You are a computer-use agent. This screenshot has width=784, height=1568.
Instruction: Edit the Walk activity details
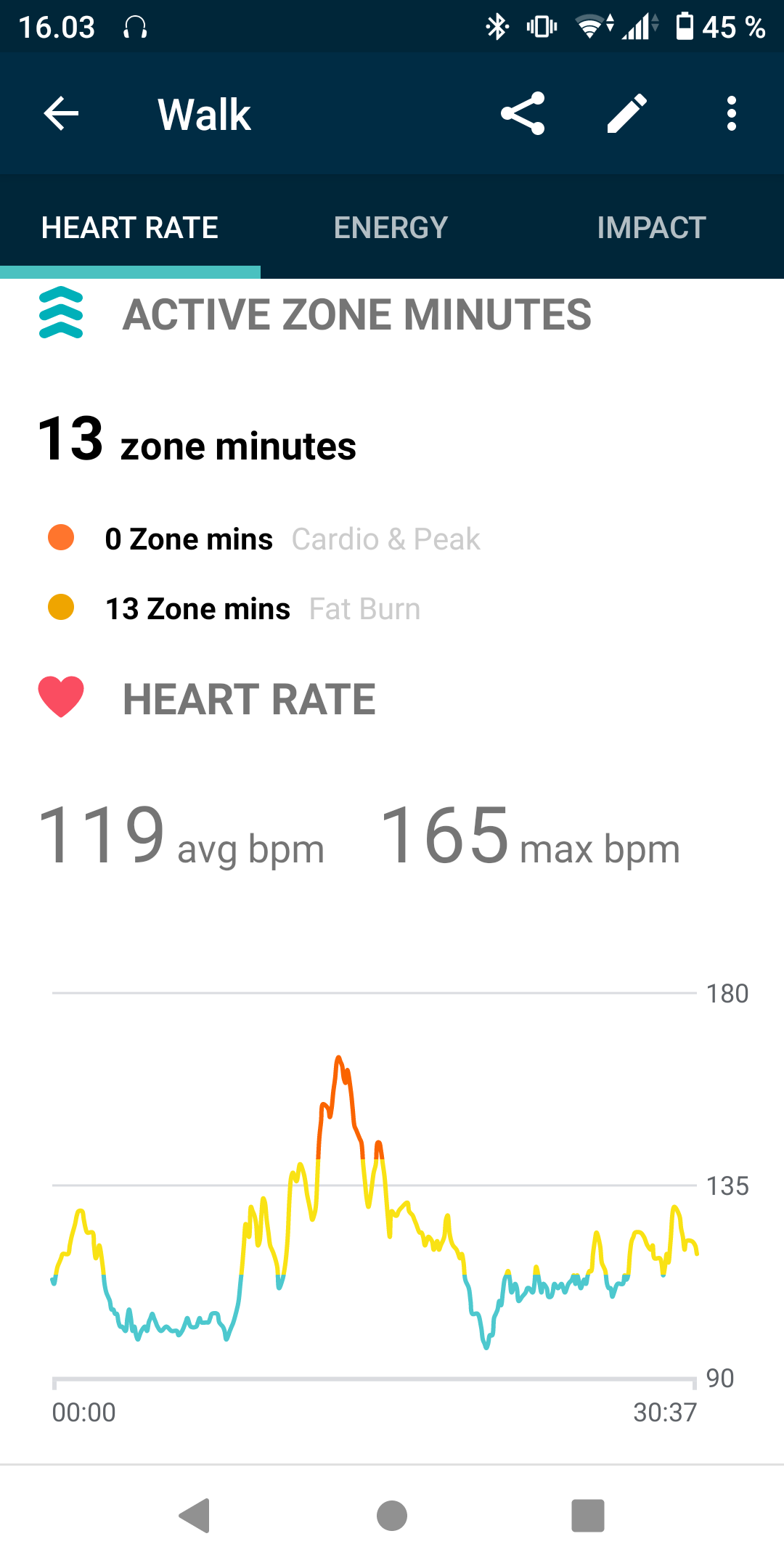click(626, 113)
